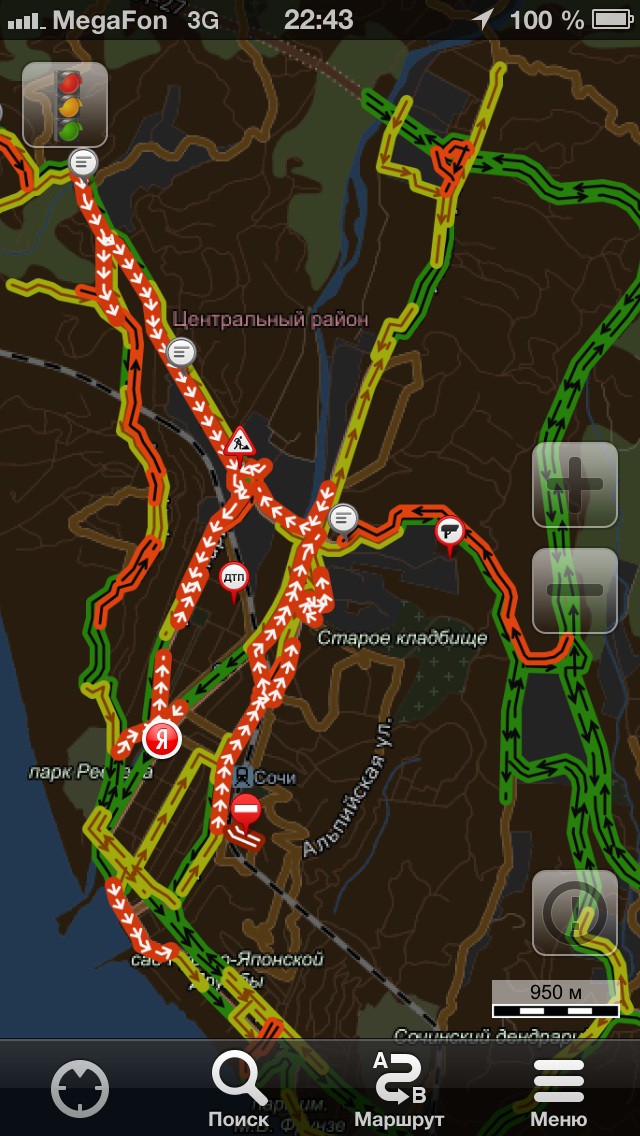Open Маршрут route planner

(x=399, y=1089)
